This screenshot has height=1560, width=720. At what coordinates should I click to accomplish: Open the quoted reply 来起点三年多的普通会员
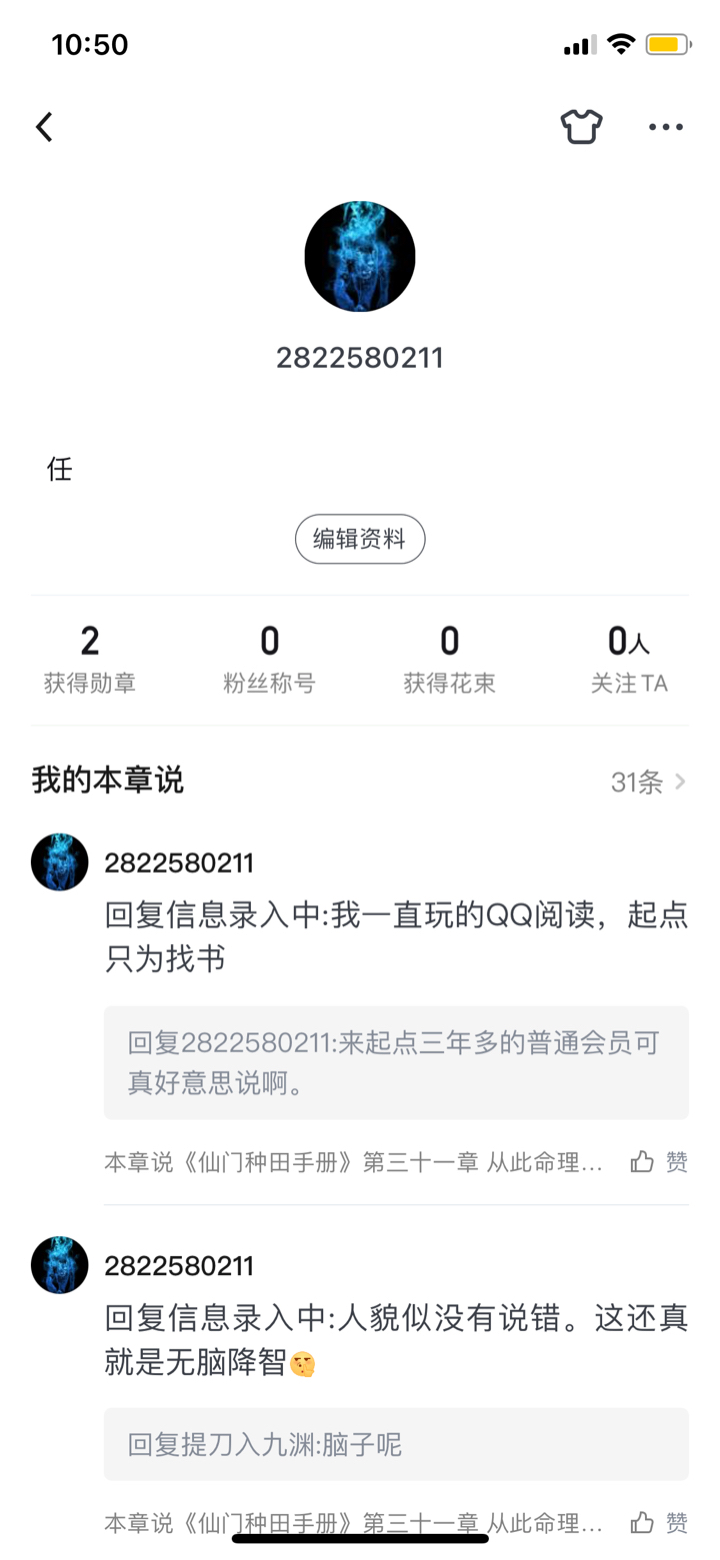point(396,1062)
